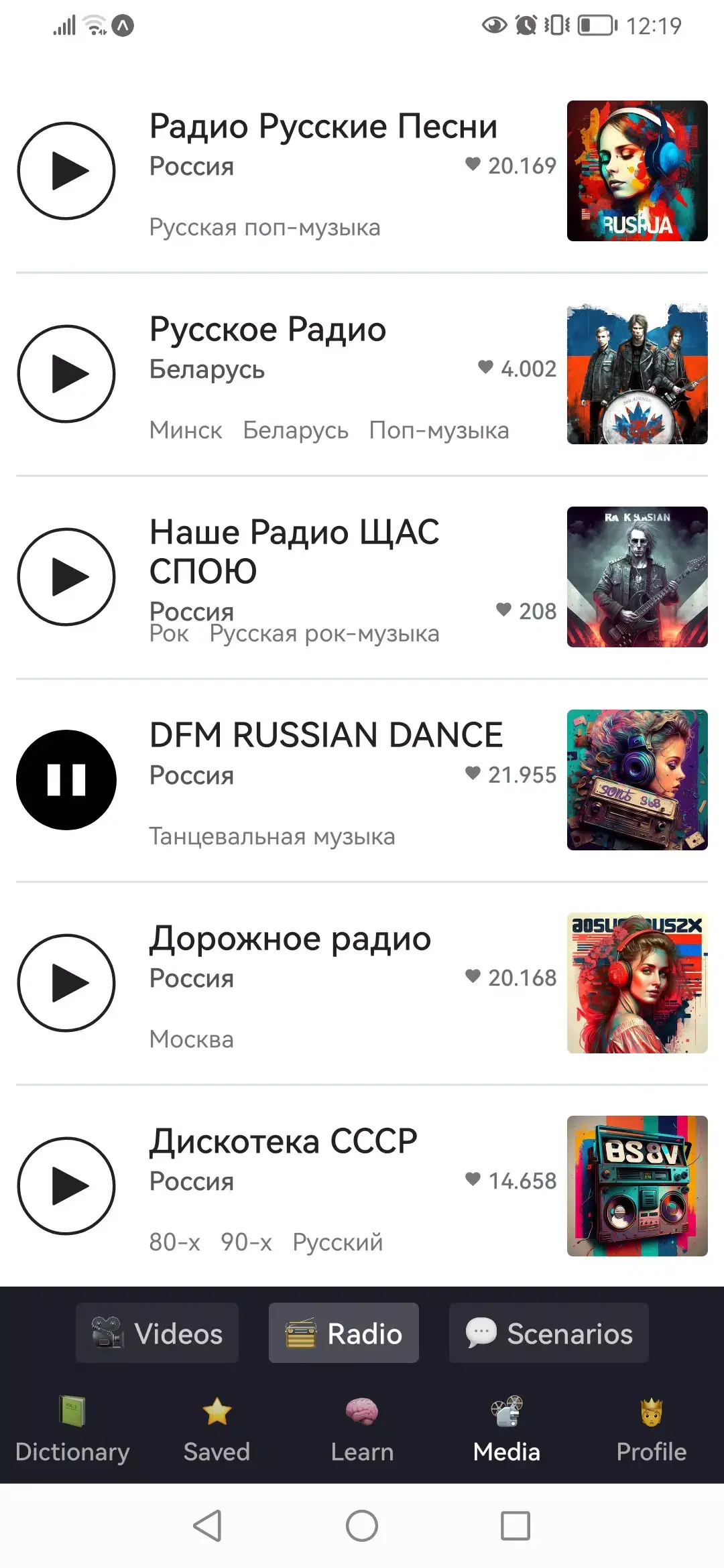Click the Videos camera icon
The width and height of the screenshot is (724, 1568).
(x=109, y=1333)
